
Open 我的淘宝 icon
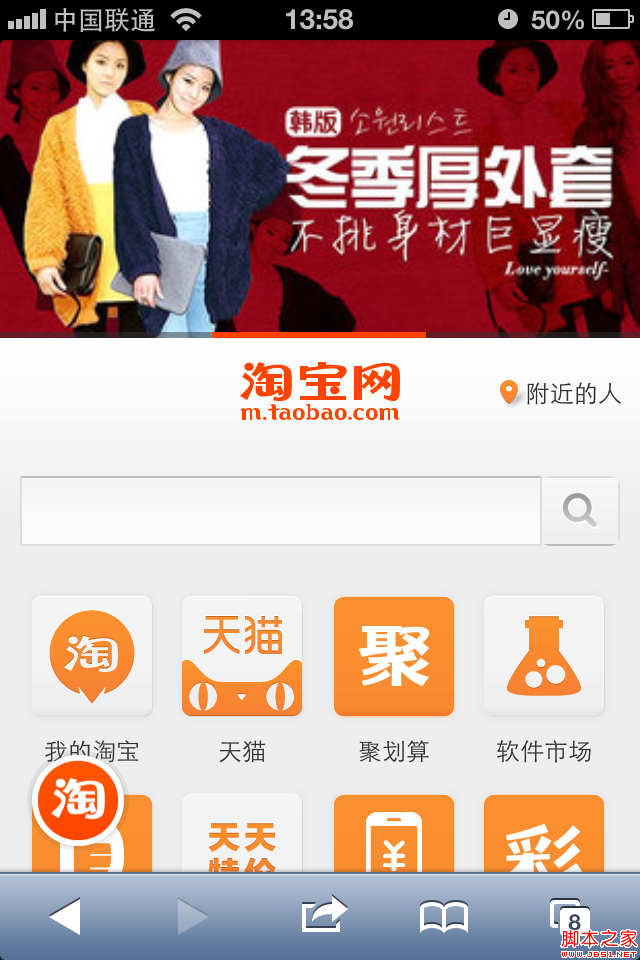point(92,656)
